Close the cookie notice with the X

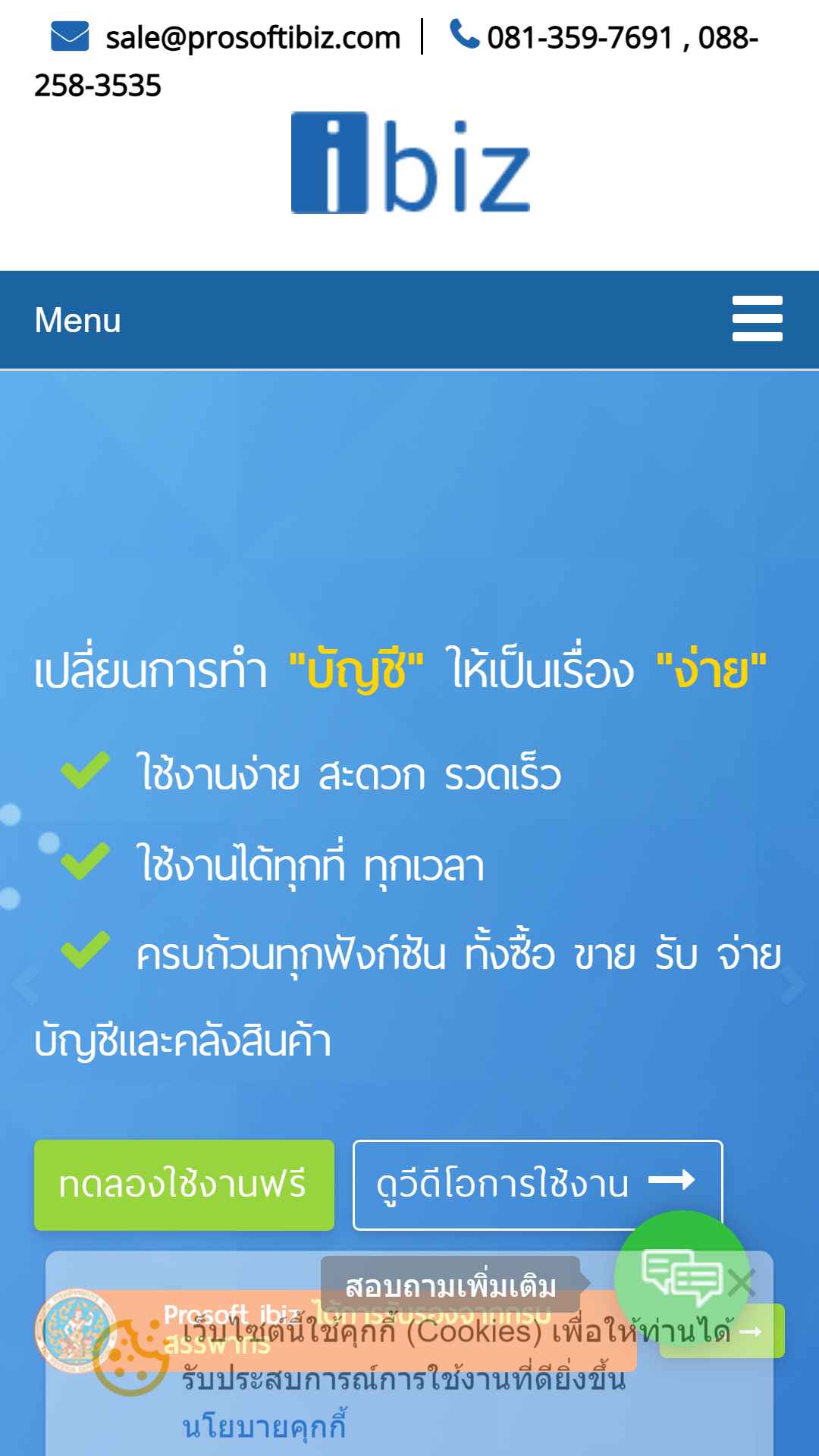point(741,1284)
